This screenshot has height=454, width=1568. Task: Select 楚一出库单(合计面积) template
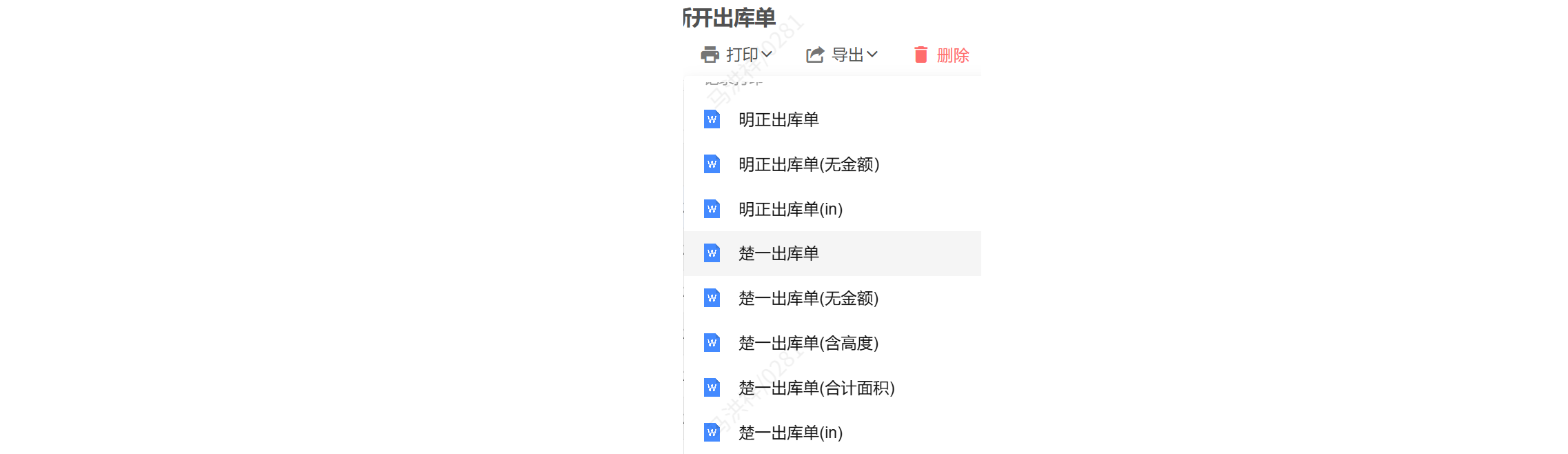(x=816, y=388)
